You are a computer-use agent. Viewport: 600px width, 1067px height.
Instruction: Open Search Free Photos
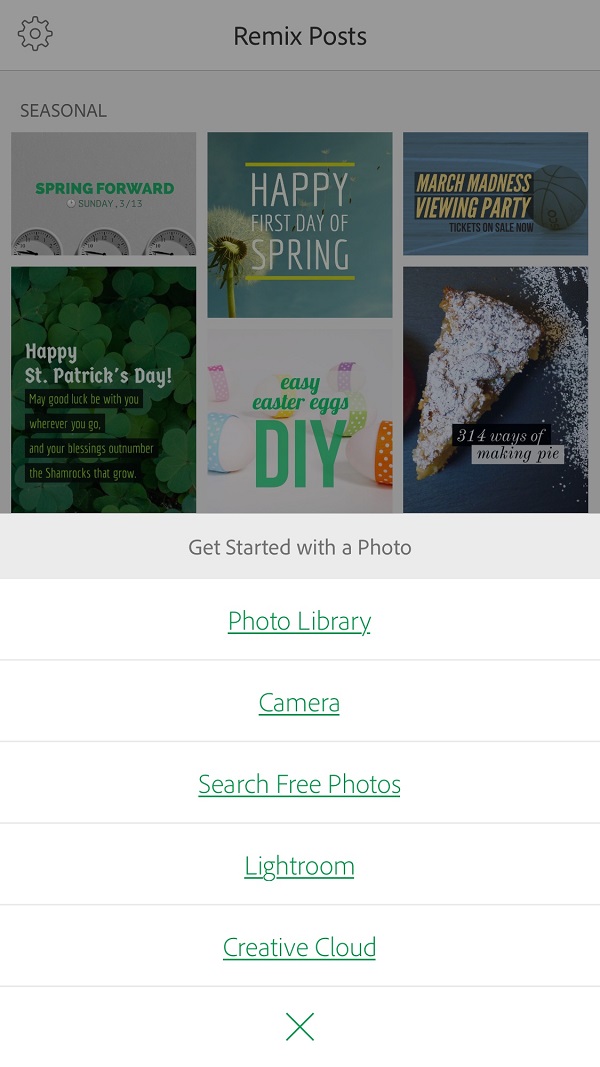[299, 783]
